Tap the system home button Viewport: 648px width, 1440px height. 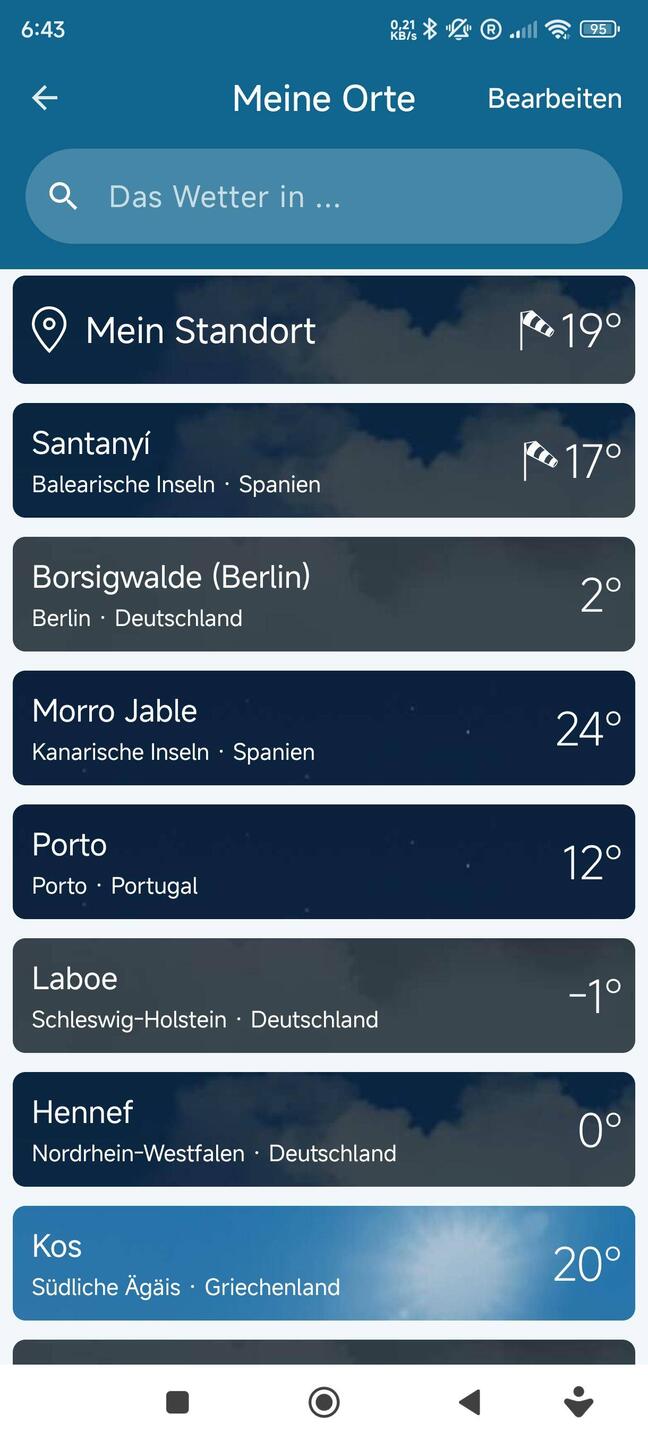pyautogui.click(x=324, y=1402)
